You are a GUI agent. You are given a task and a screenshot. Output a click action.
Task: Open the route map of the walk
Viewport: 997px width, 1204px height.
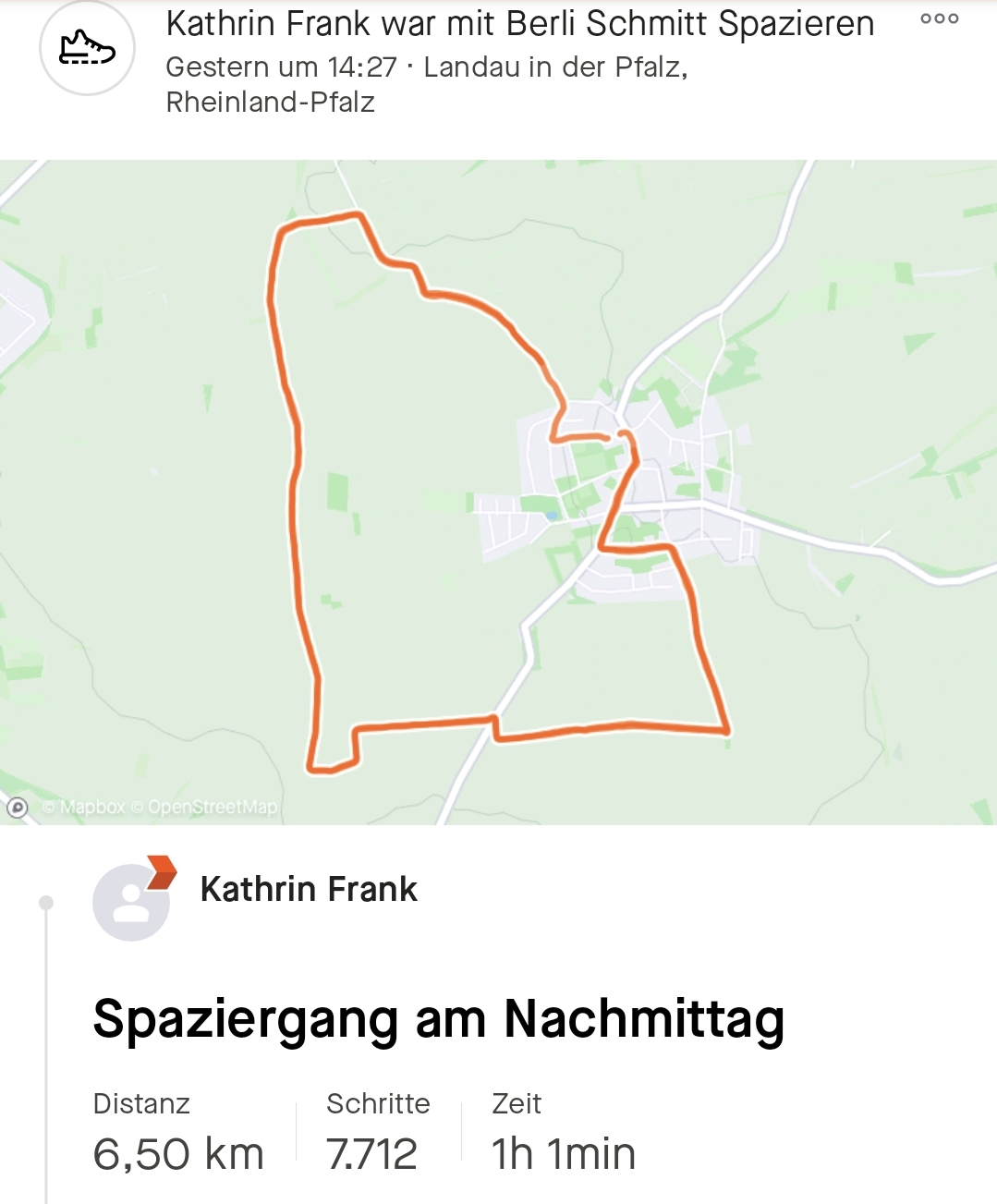tap(499, 490)
